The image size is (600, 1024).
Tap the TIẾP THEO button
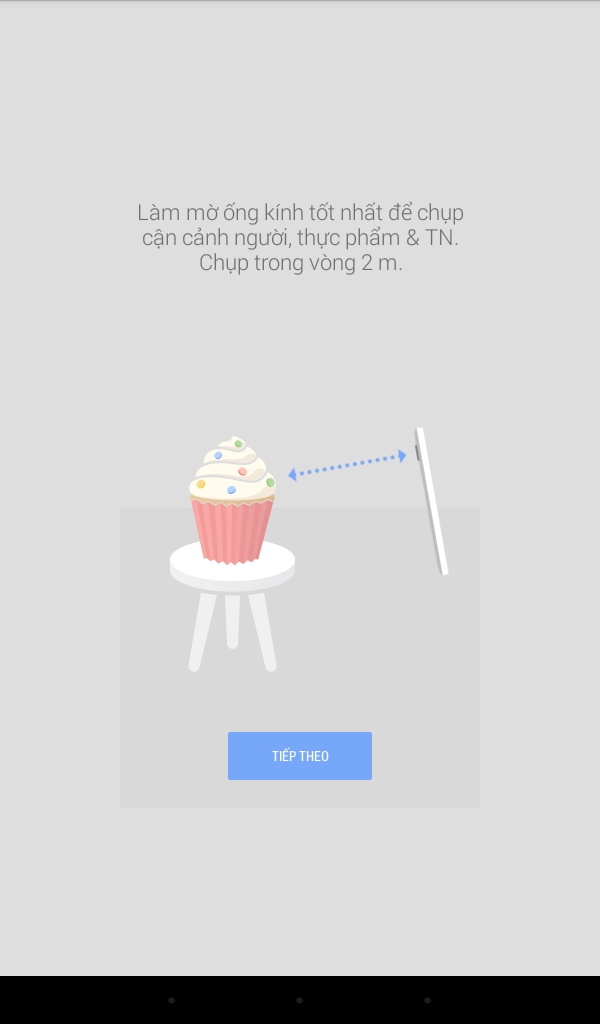click(300, 756)
